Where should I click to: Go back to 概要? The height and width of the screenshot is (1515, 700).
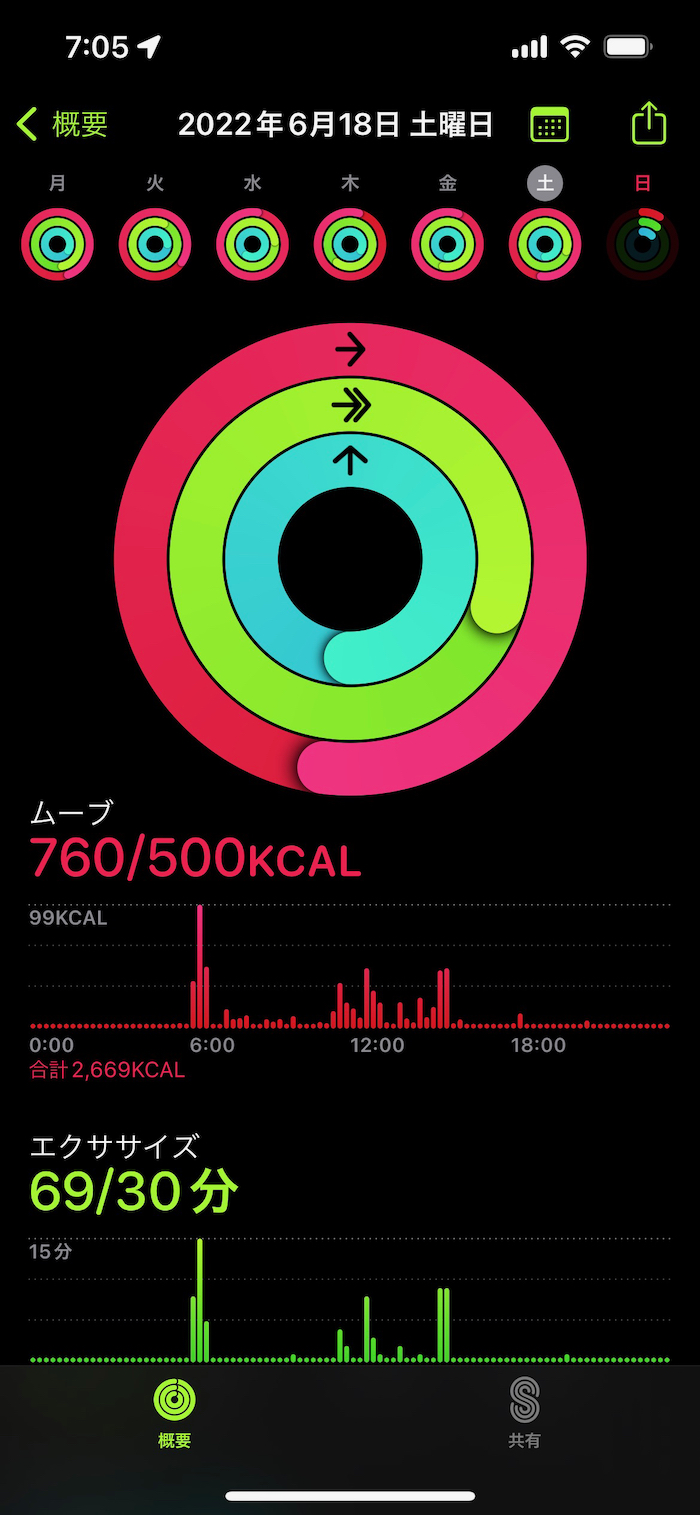62,125
